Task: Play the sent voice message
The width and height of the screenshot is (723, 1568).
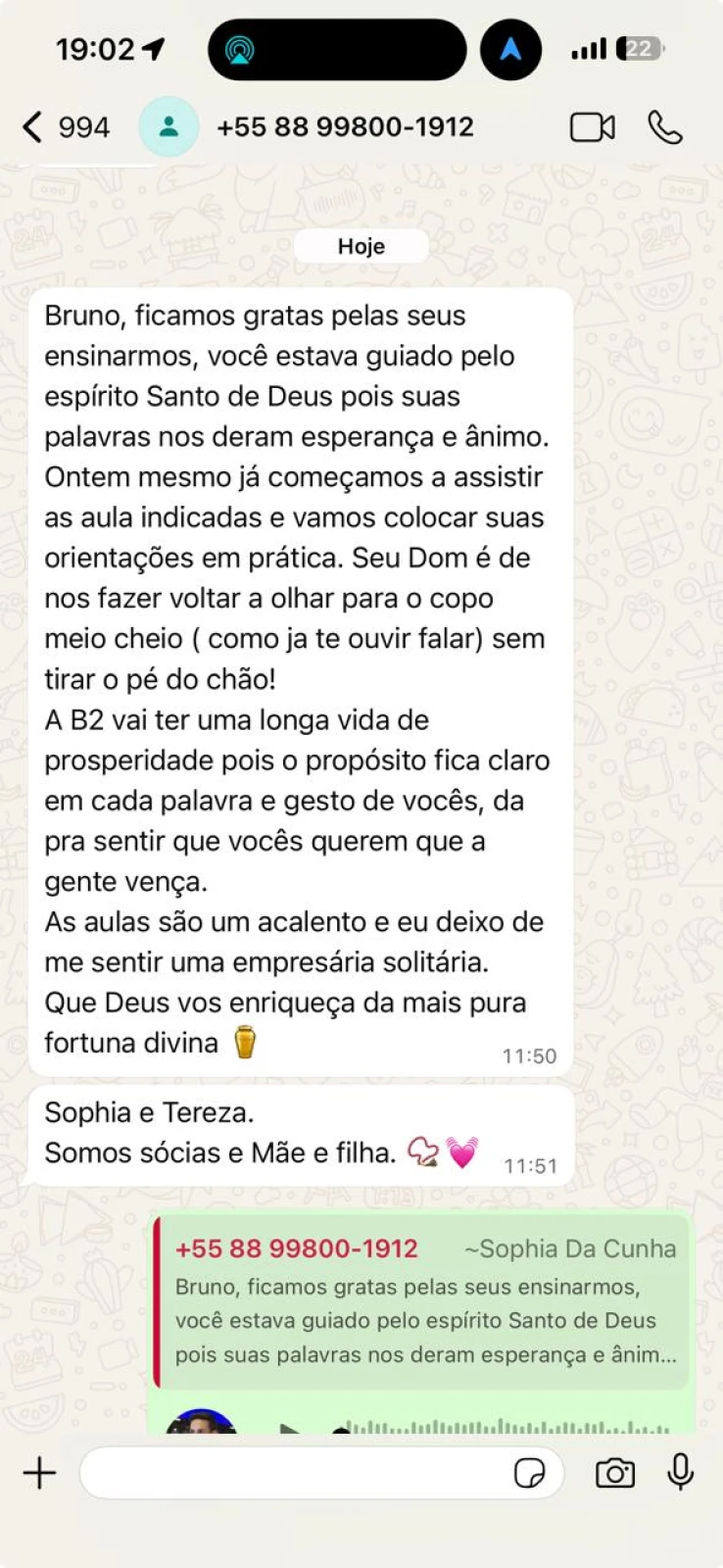Action: pos(290,1429)
